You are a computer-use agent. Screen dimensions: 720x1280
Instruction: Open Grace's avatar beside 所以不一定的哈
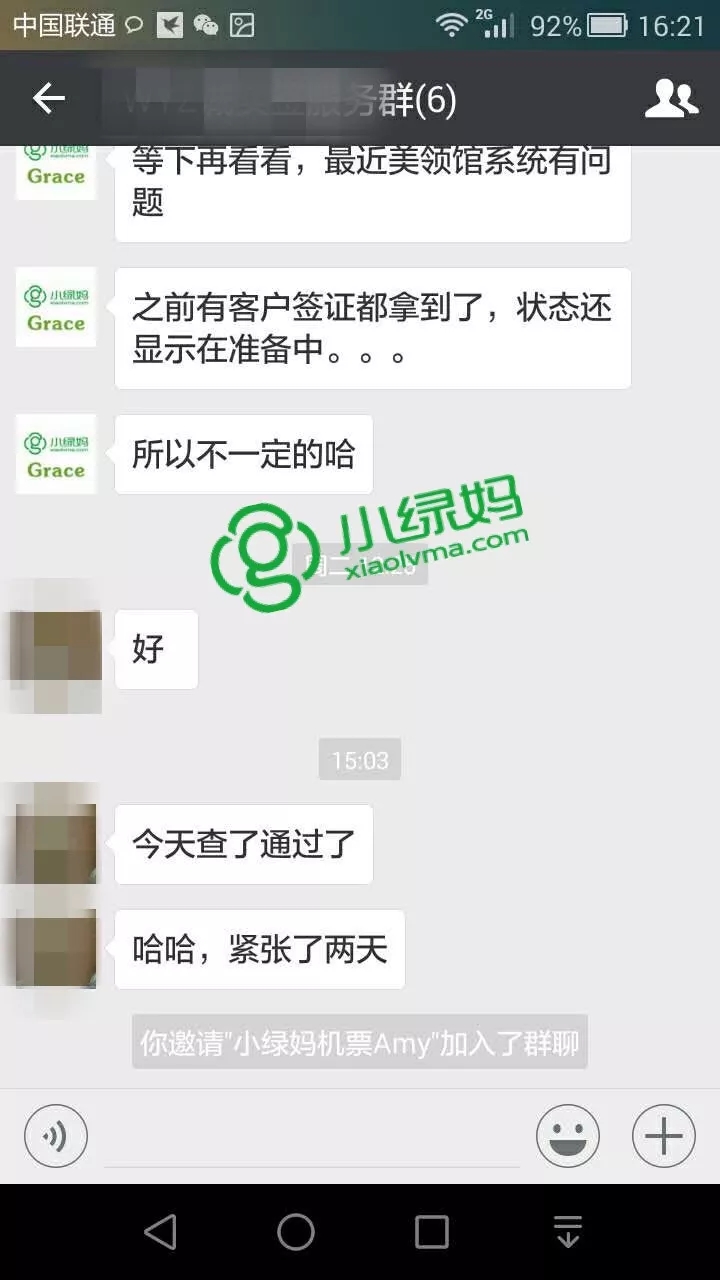click(x=56, y=454)
